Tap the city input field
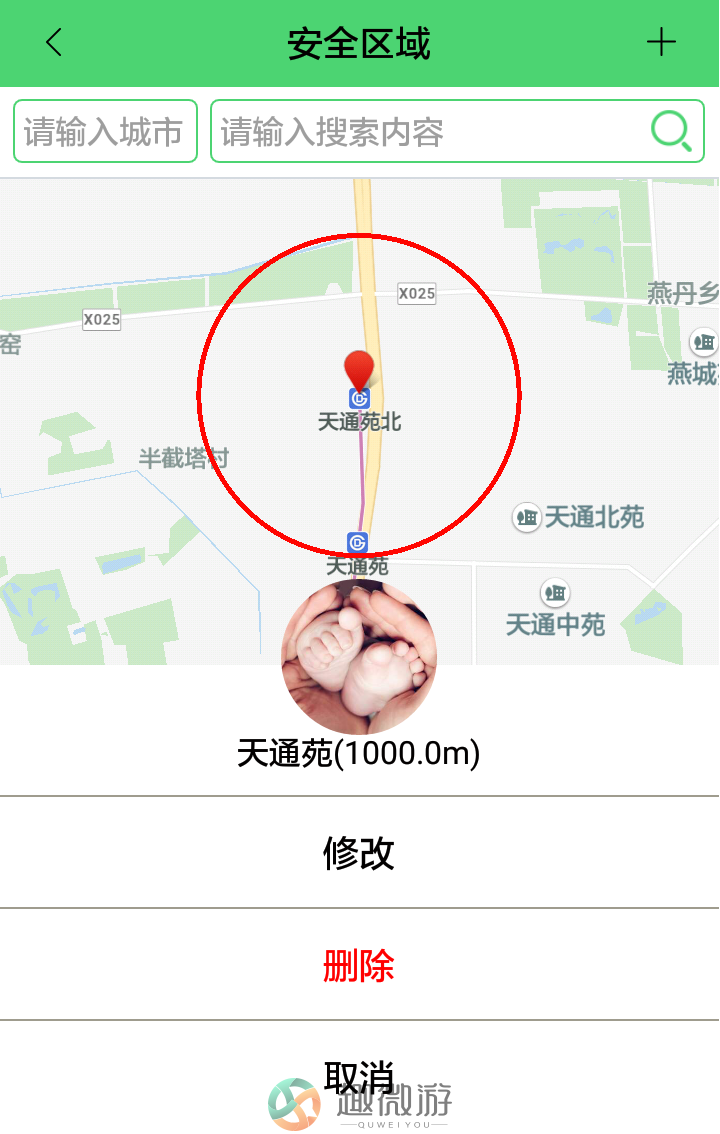This screenshot has width=720, height=1134. click(x=105, y=131)
